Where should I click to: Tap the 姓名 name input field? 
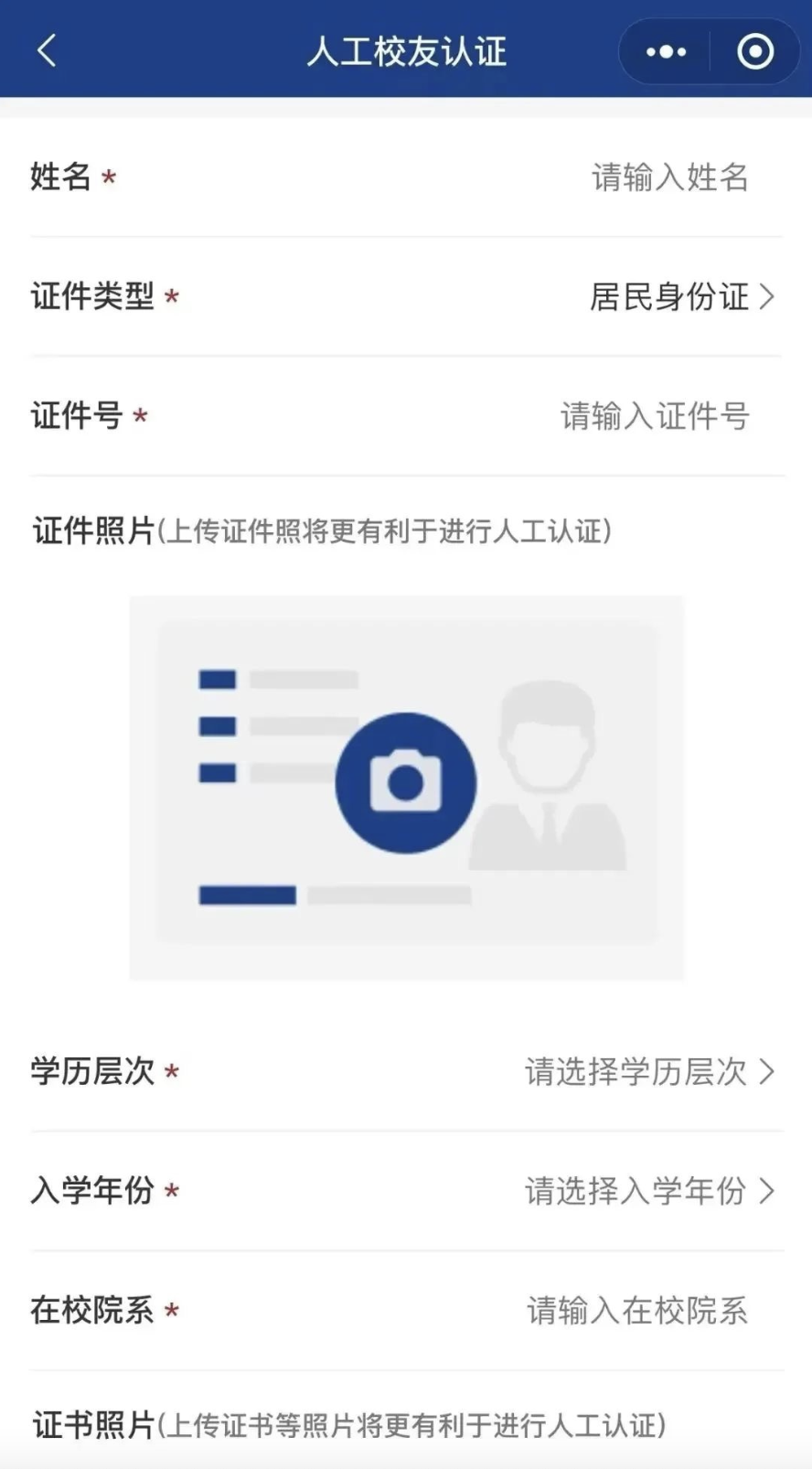pos(669,177)
